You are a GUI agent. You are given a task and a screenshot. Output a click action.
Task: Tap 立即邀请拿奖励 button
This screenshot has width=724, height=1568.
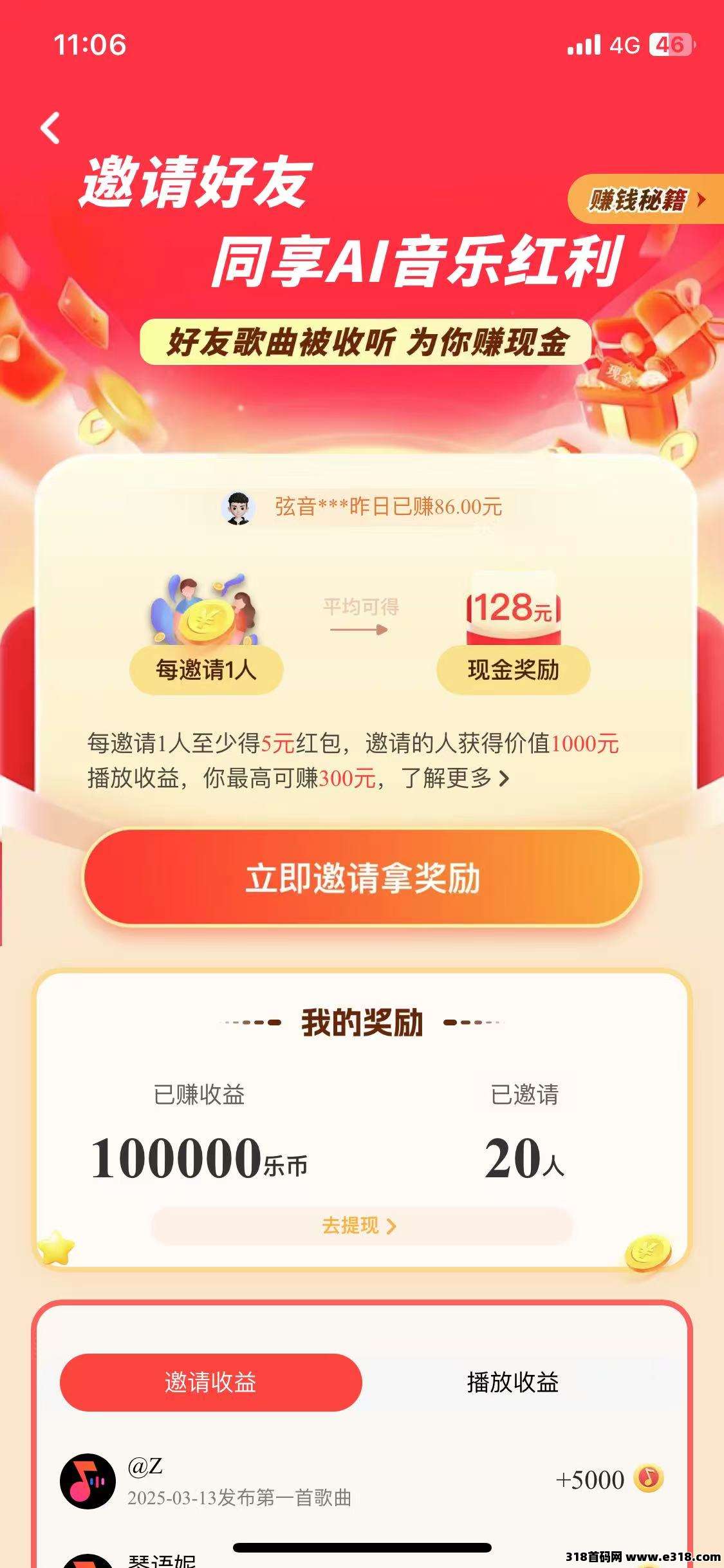pos(362,878)
